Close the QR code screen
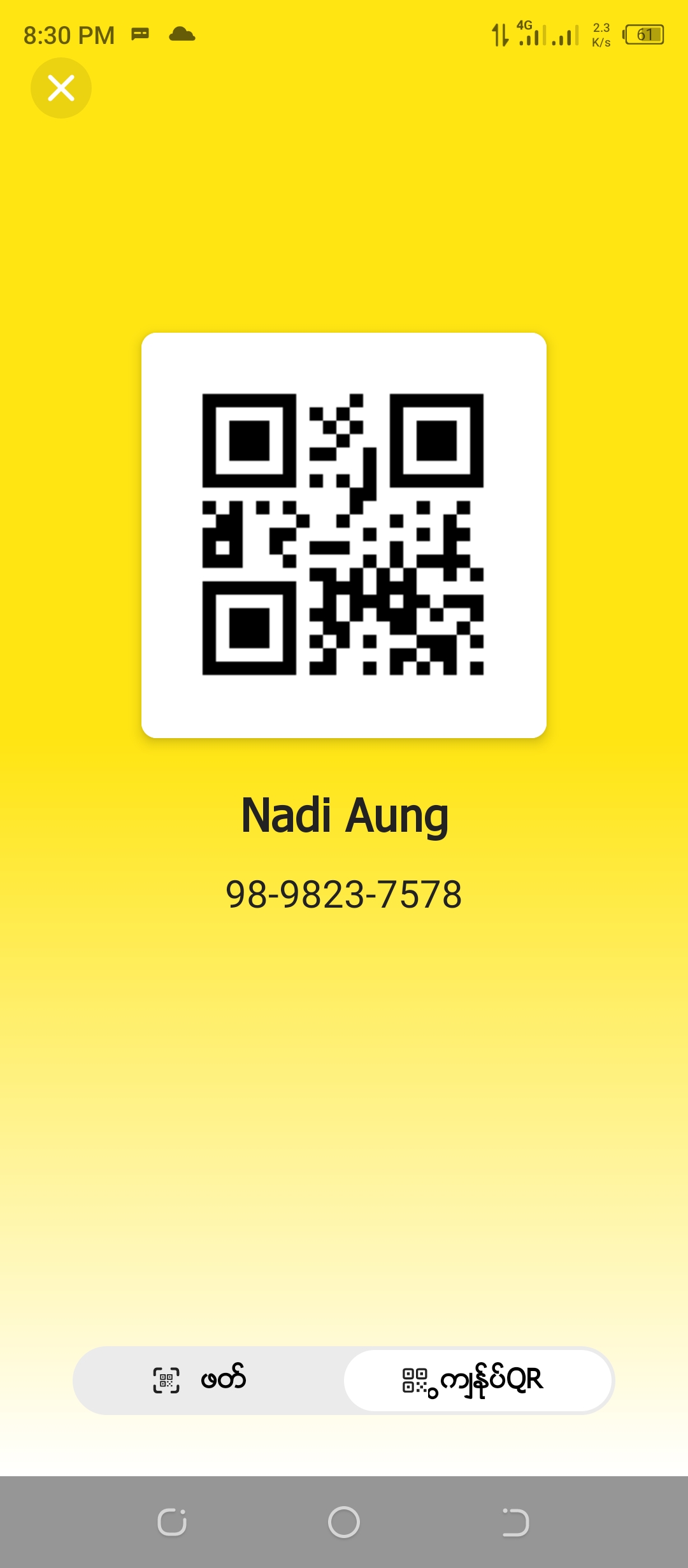Screen dimensions: 688x1568 61,88
